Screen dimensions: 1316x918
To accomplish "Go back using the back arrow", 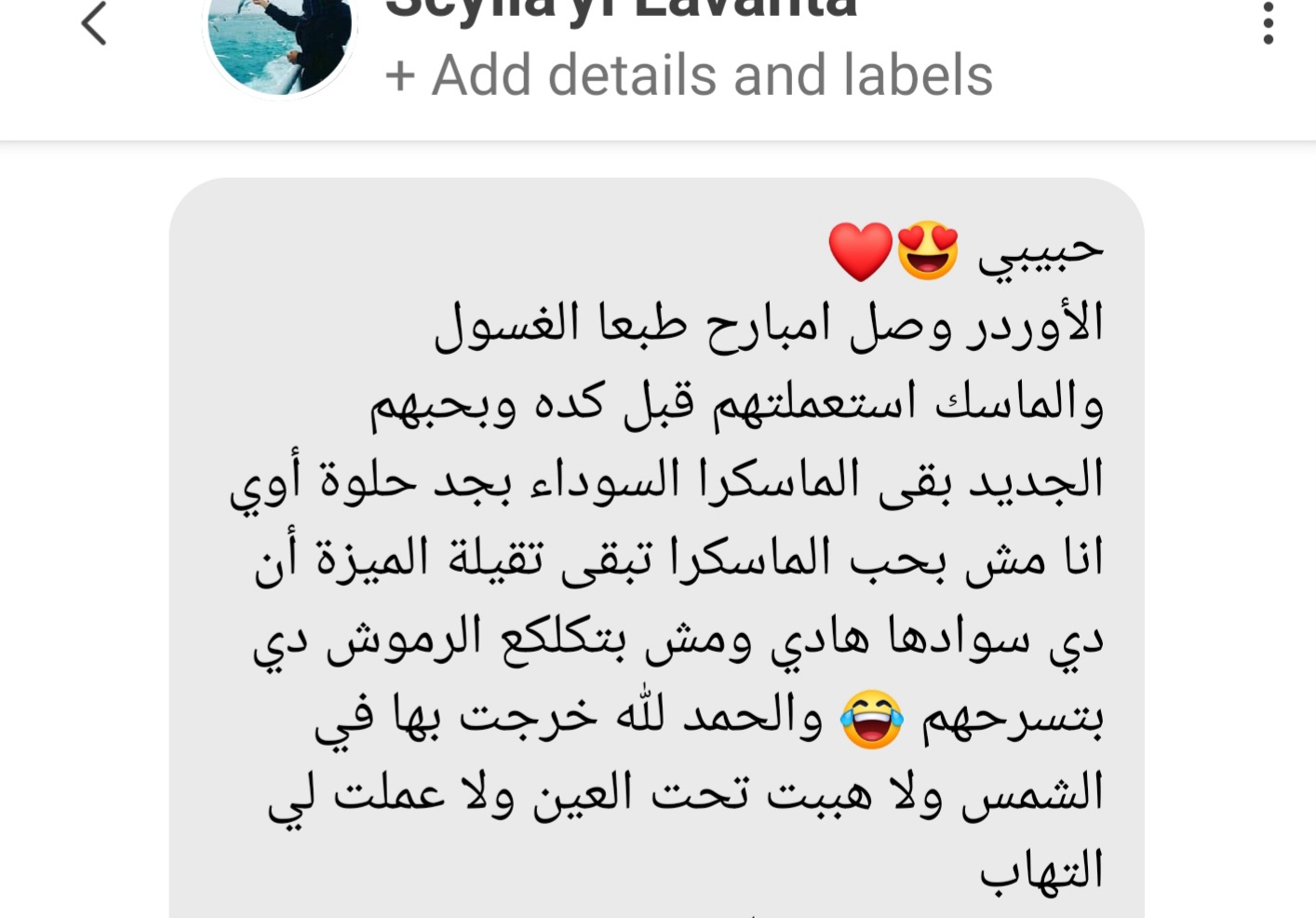I will pos(94,23).
